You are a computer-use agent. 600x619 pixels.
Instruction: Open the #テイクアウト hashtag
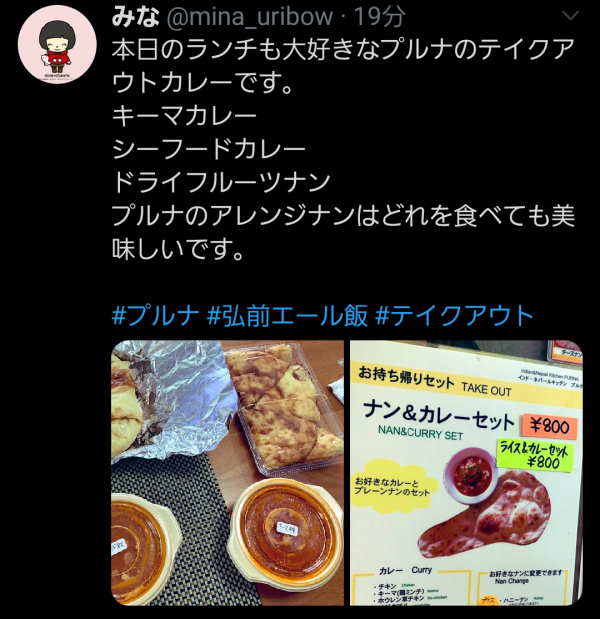tap(454, 316)
